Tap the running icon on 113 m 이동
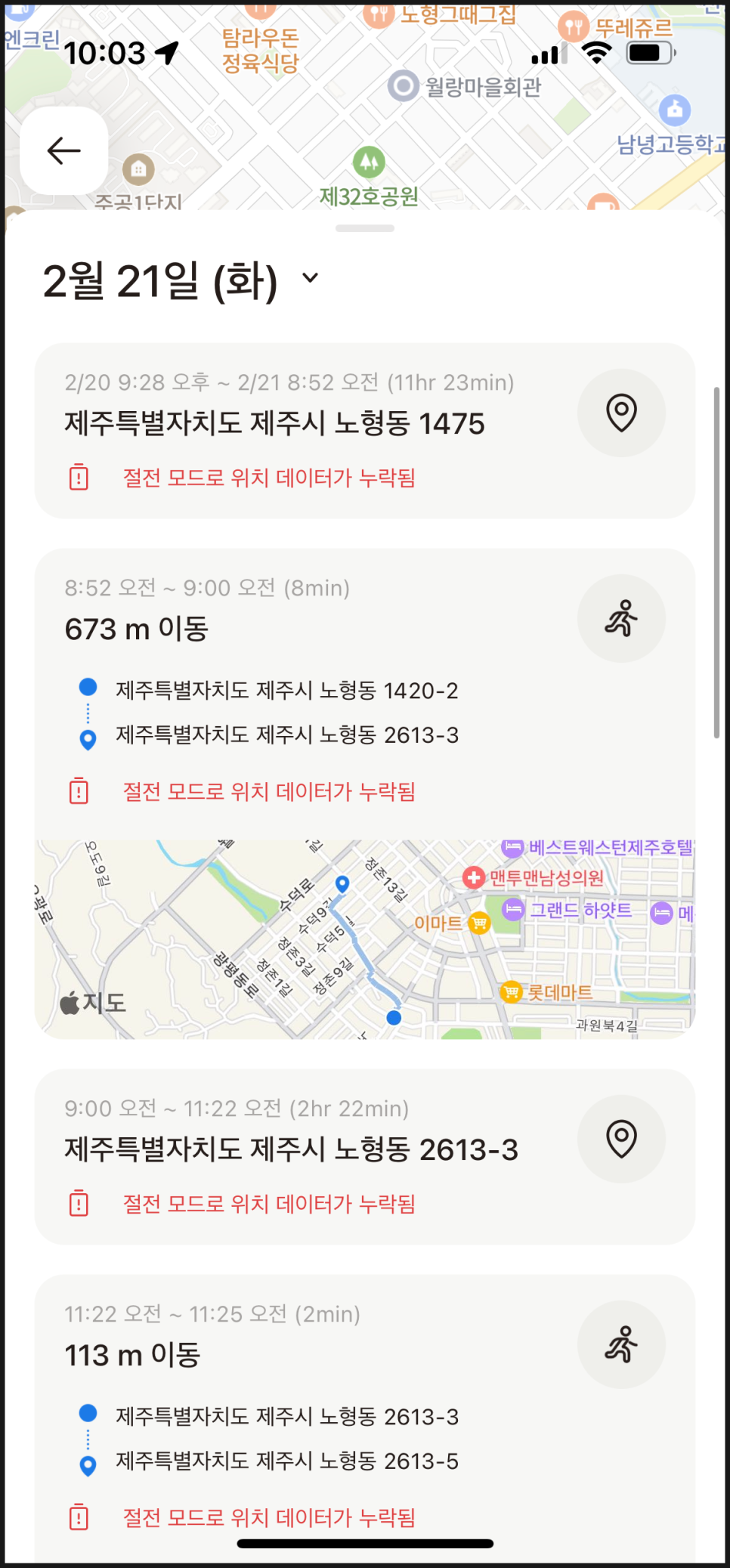The height and width of the screenshot is (1568, 730). (x=621, y=1344)
